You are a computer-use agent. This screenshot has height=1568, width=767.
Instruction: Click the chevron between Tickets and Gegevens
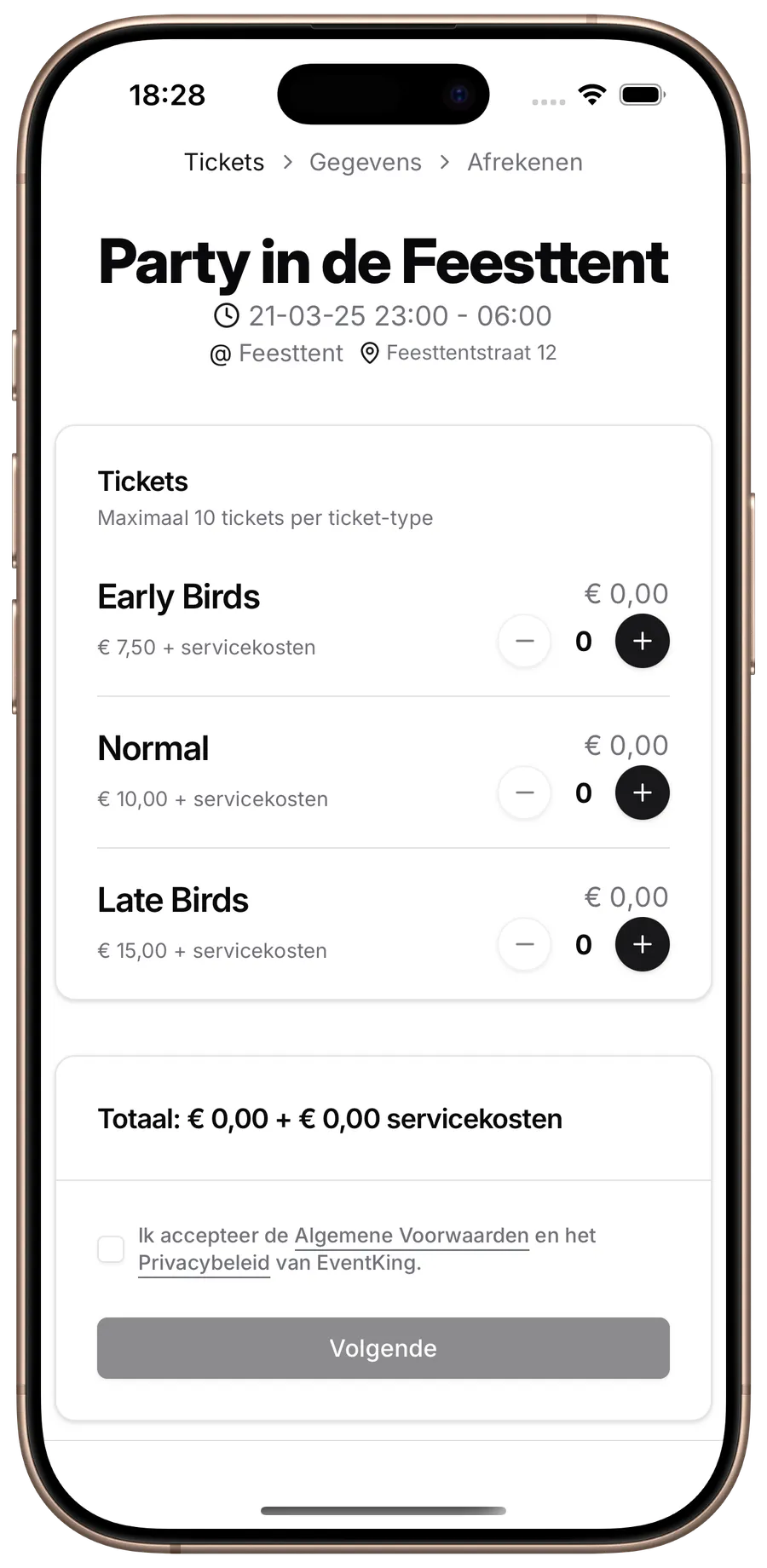point(286,161)
